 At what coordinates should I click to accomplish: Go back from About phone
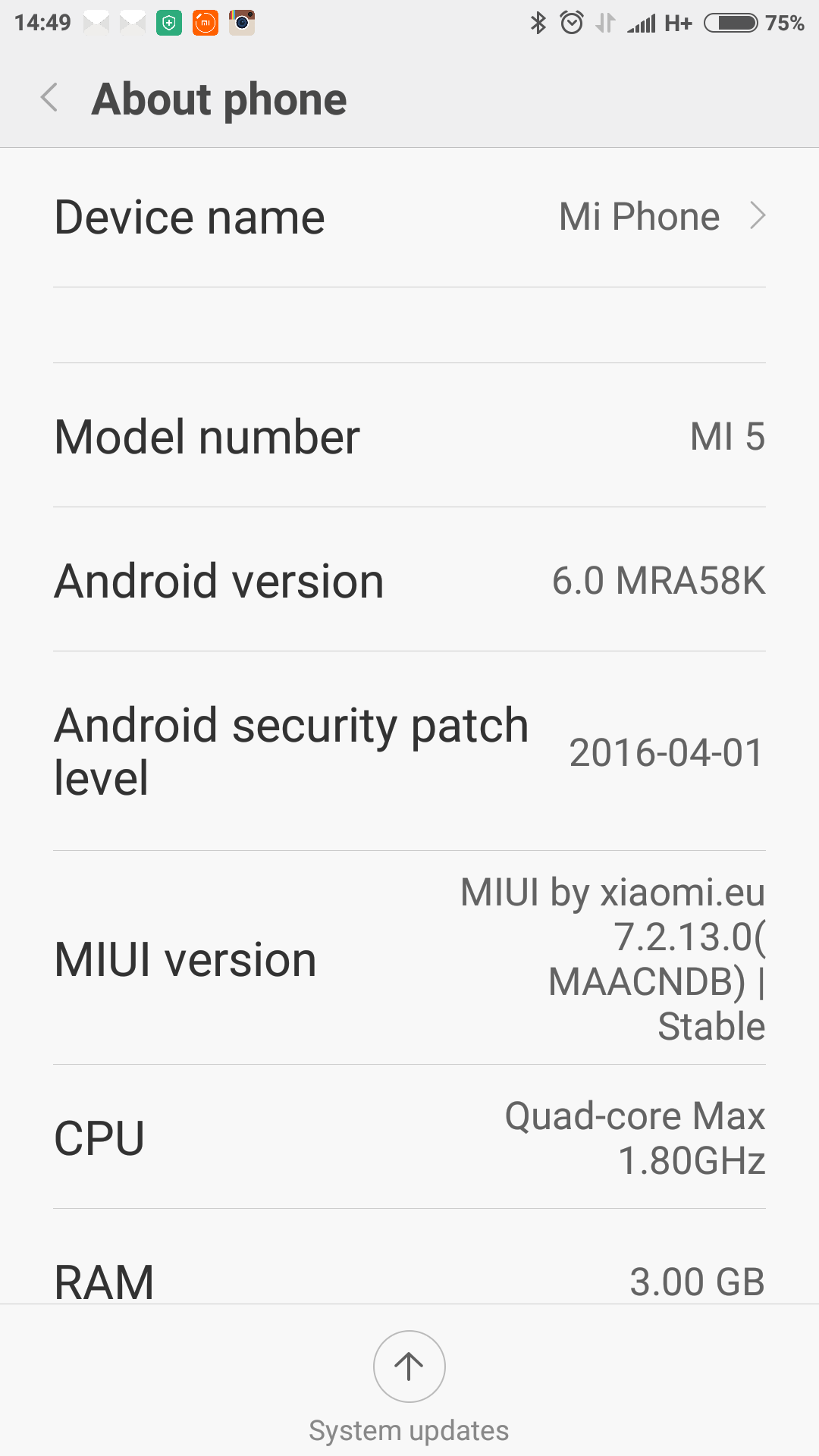pos(50,99)
